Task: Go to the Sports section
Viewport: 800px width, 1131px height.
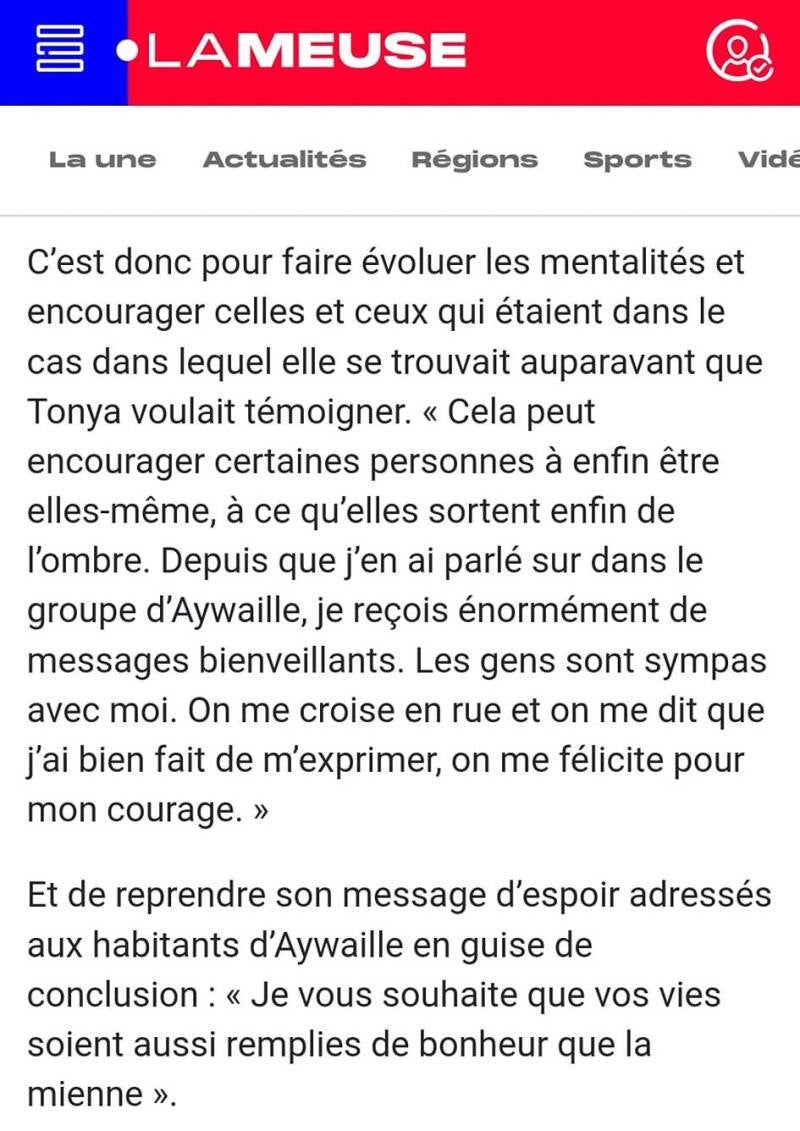Action: [637, 160]
